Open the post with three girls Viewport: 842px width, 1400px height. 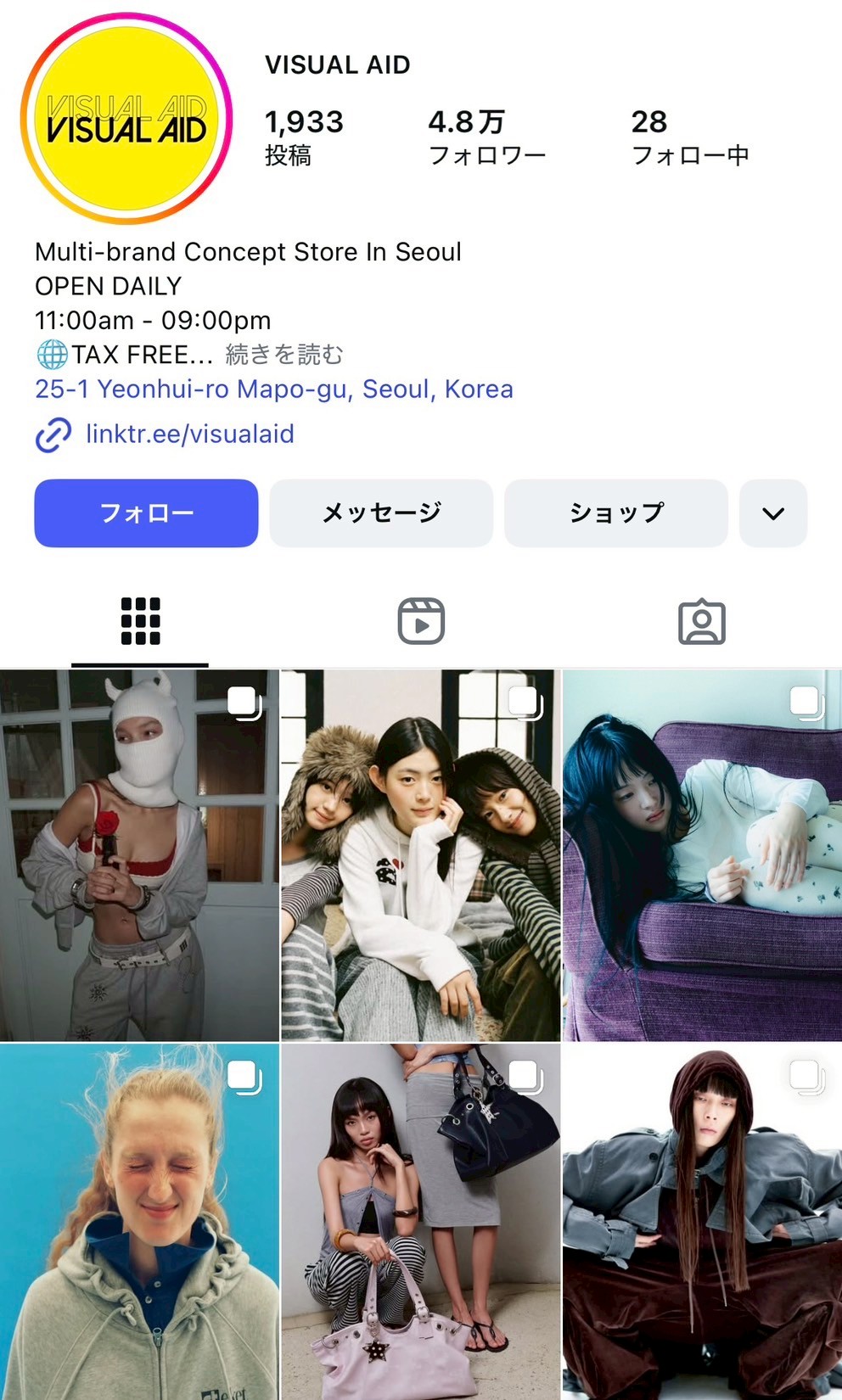coord(421,855)
